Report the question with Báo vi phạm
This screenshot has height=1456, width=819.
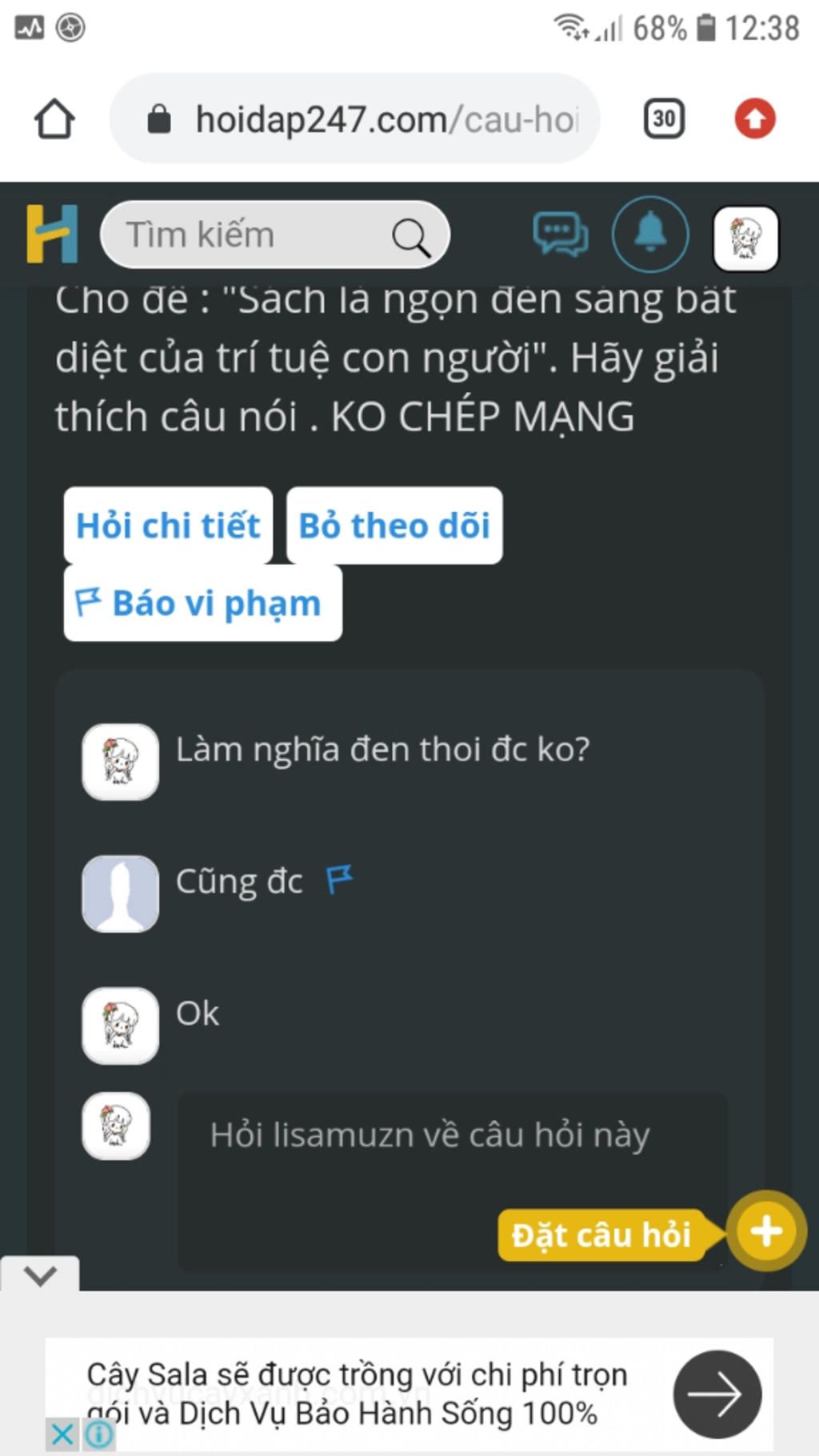(202, 603)
